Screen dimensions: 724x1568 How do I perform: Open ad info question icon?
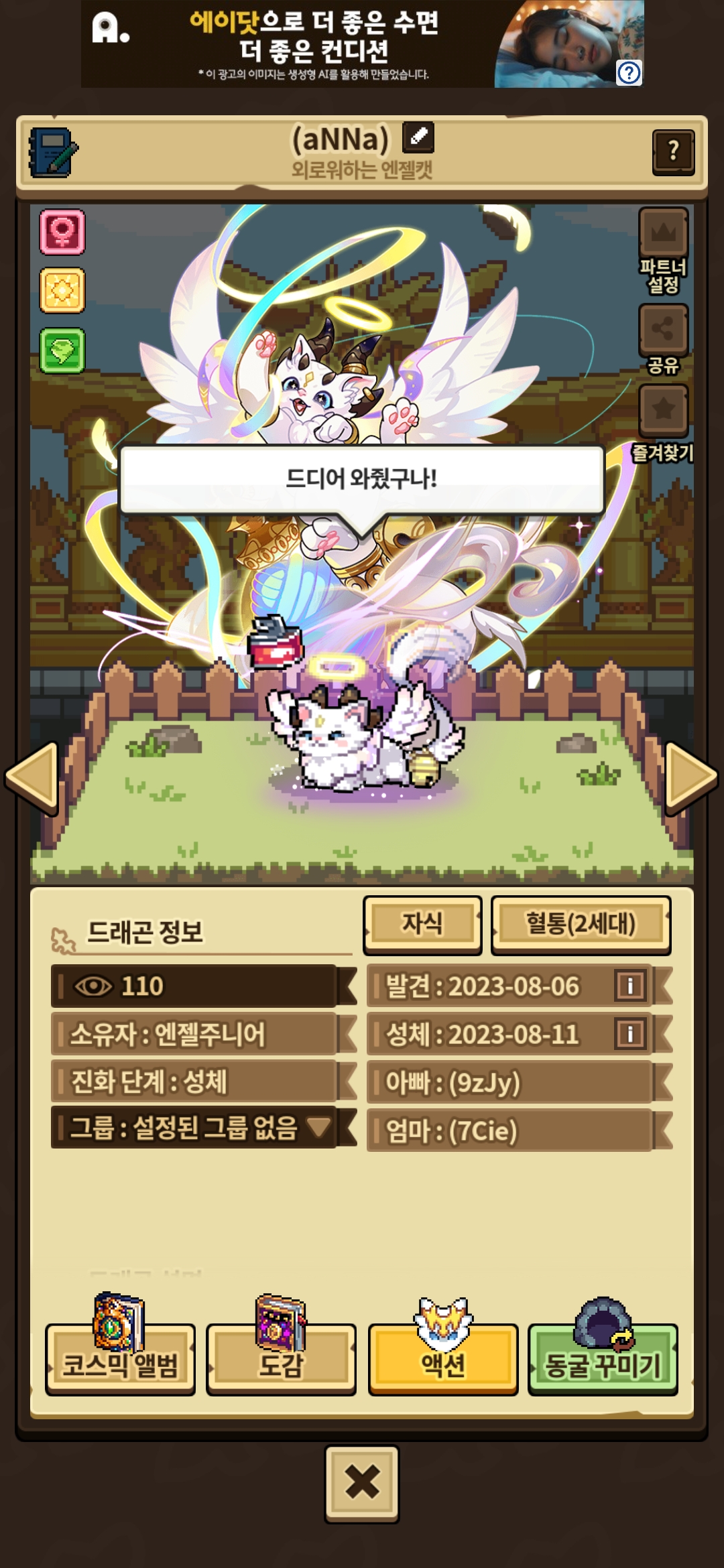click(629, 72)
